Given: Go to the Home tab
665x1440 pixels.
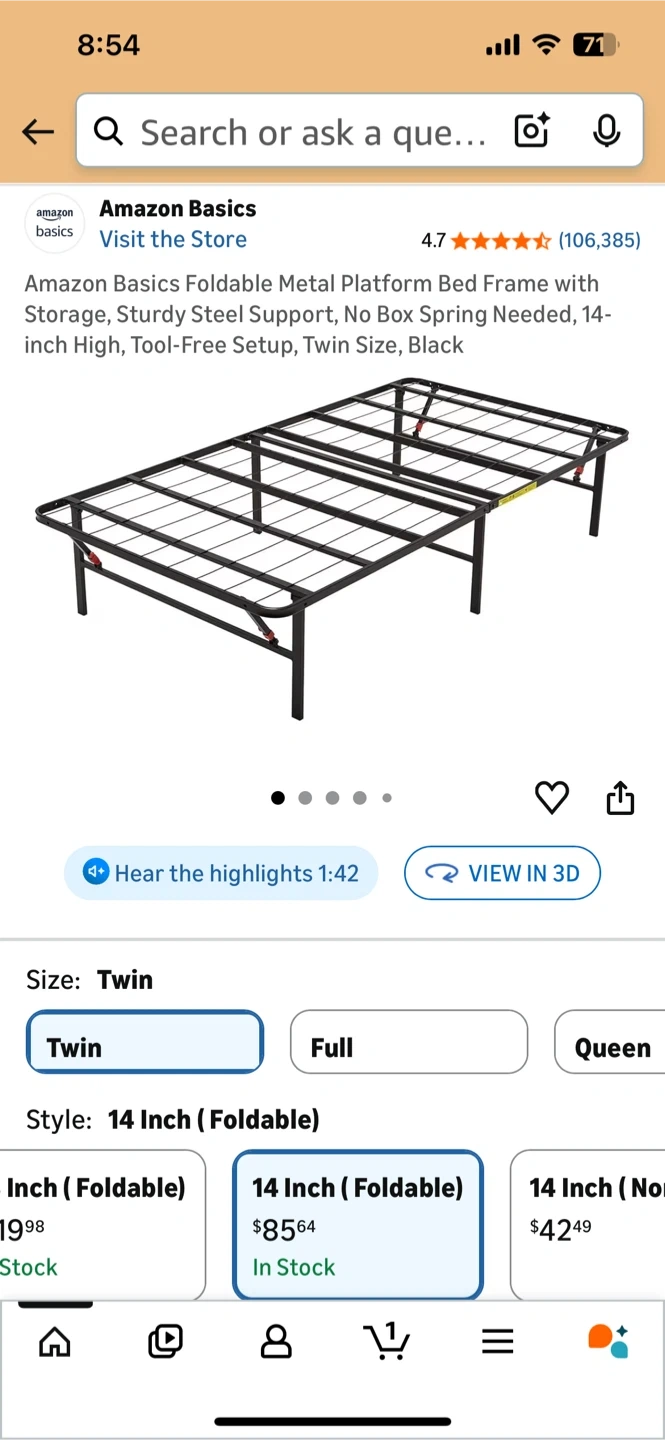Looking at the screenshot, I should [x=55, y=1341].
